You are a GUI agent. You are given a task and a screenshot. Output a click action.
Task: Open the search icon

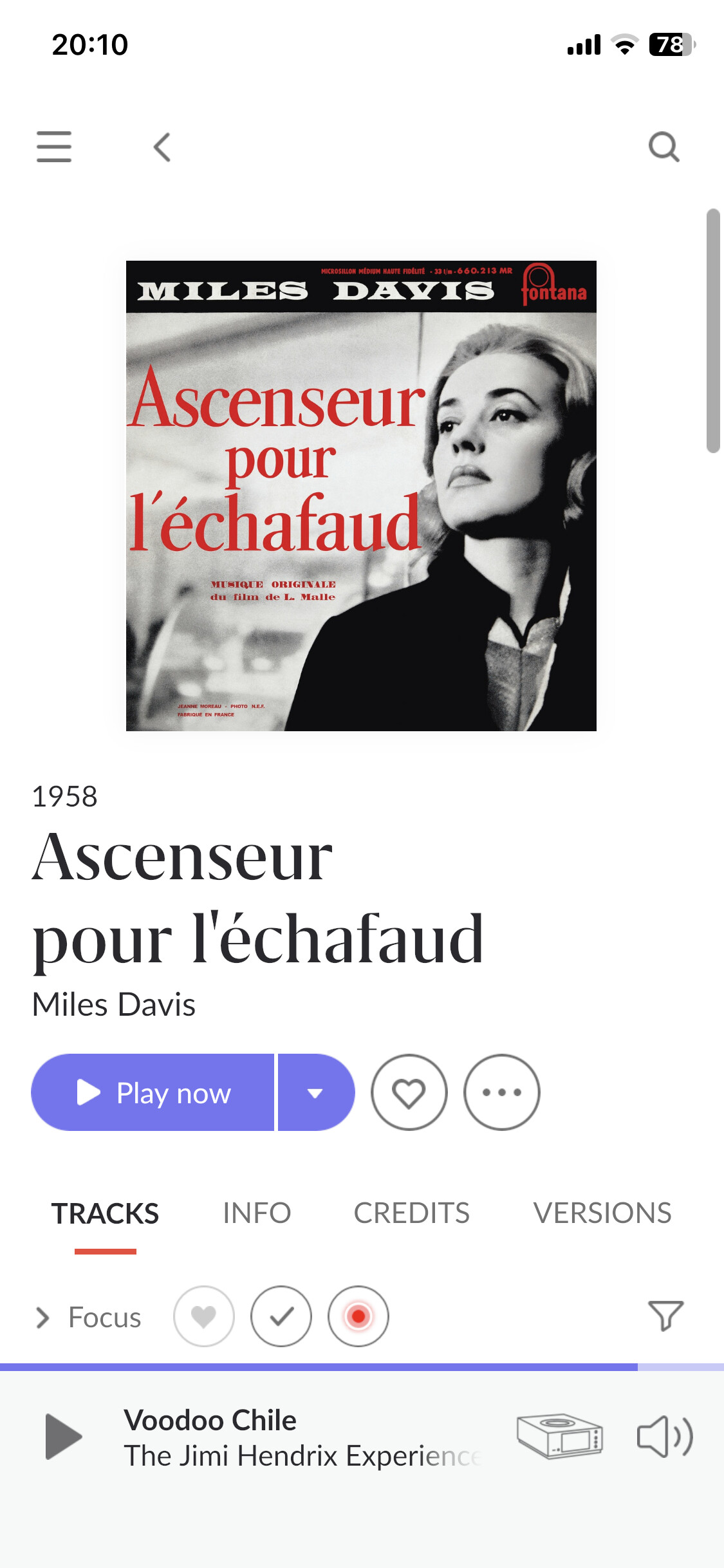click(x=664, y=147)
